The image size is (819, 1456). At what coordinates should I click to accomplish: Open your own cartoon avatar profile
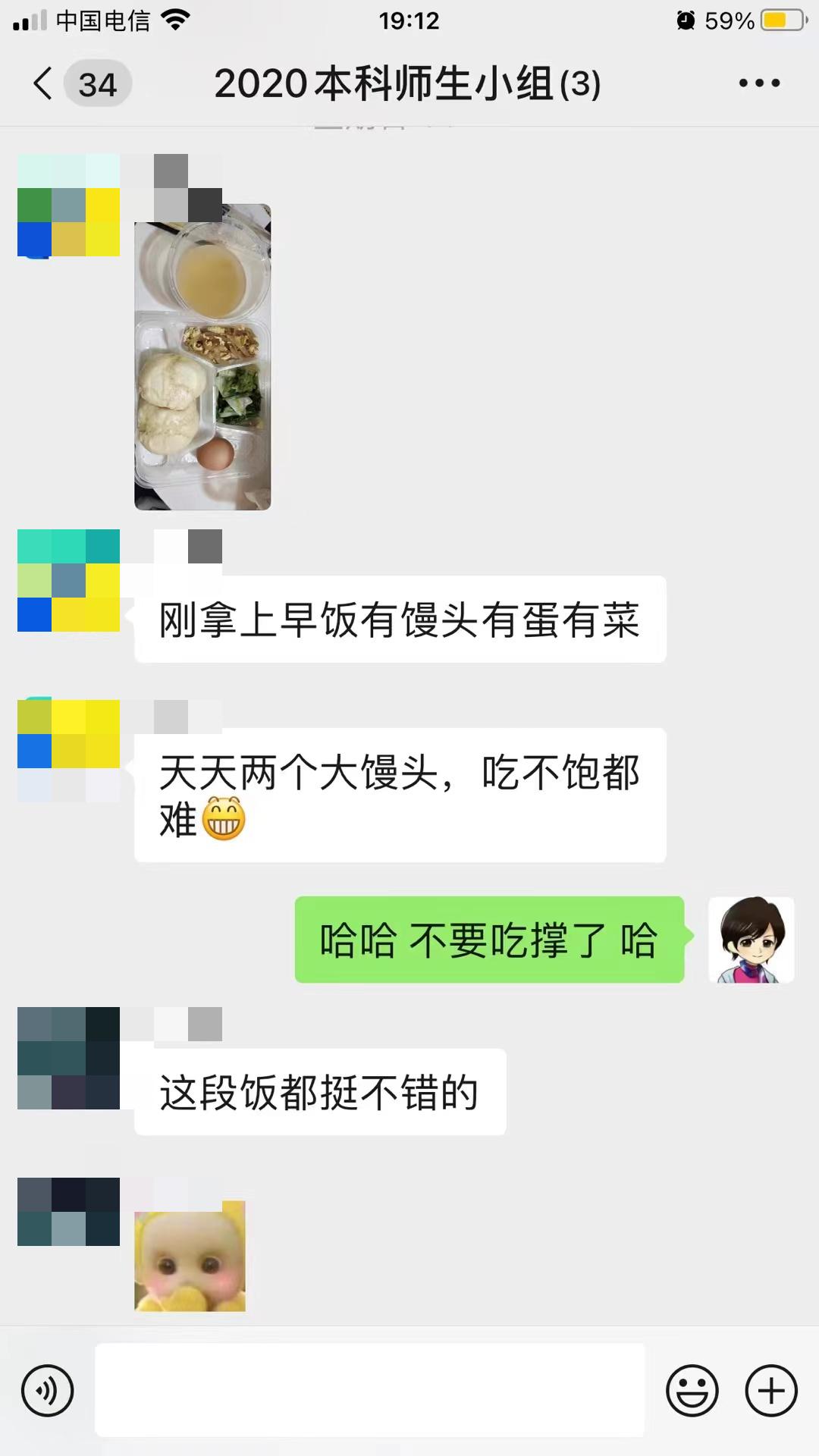[751, 940]
